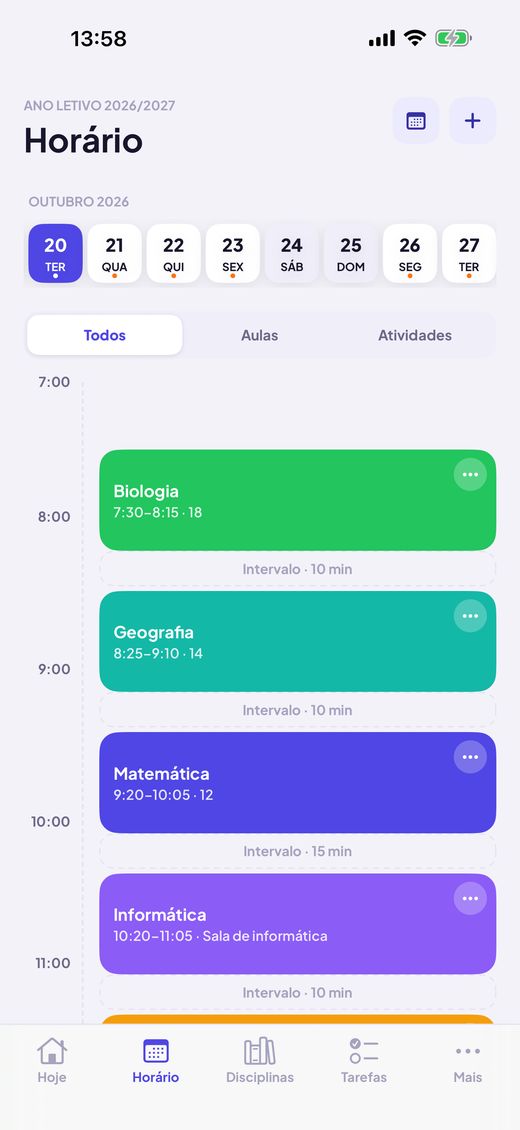Open options menu on Biologia card
Viewport: 520px width, 1130px height.
pyautogui.click(x=470, y=475)
